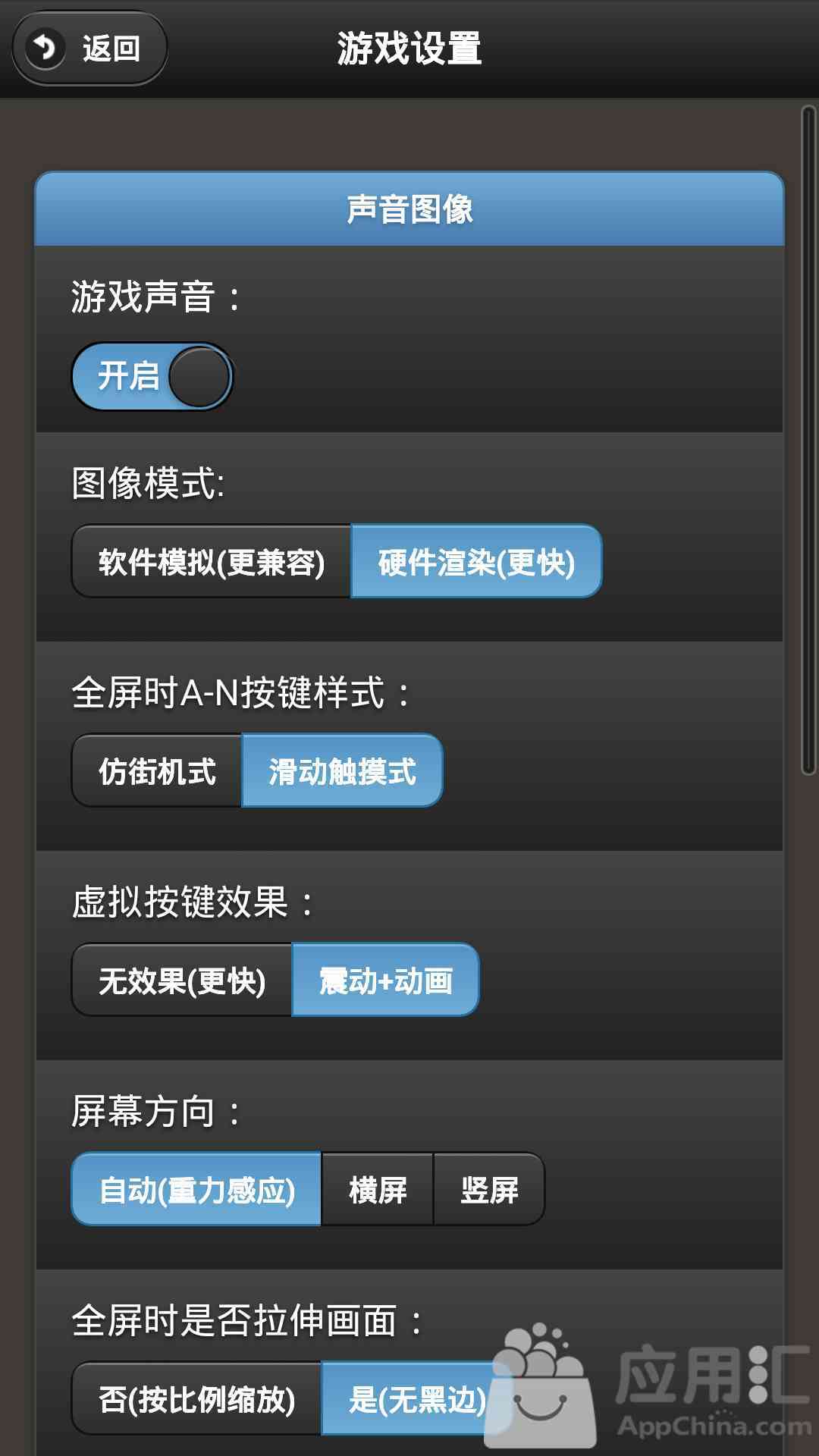Select 自动(重力感应) screen orientation
Screen dimensions: 819x1456
pyautogui.click(x=197, y=1190)
